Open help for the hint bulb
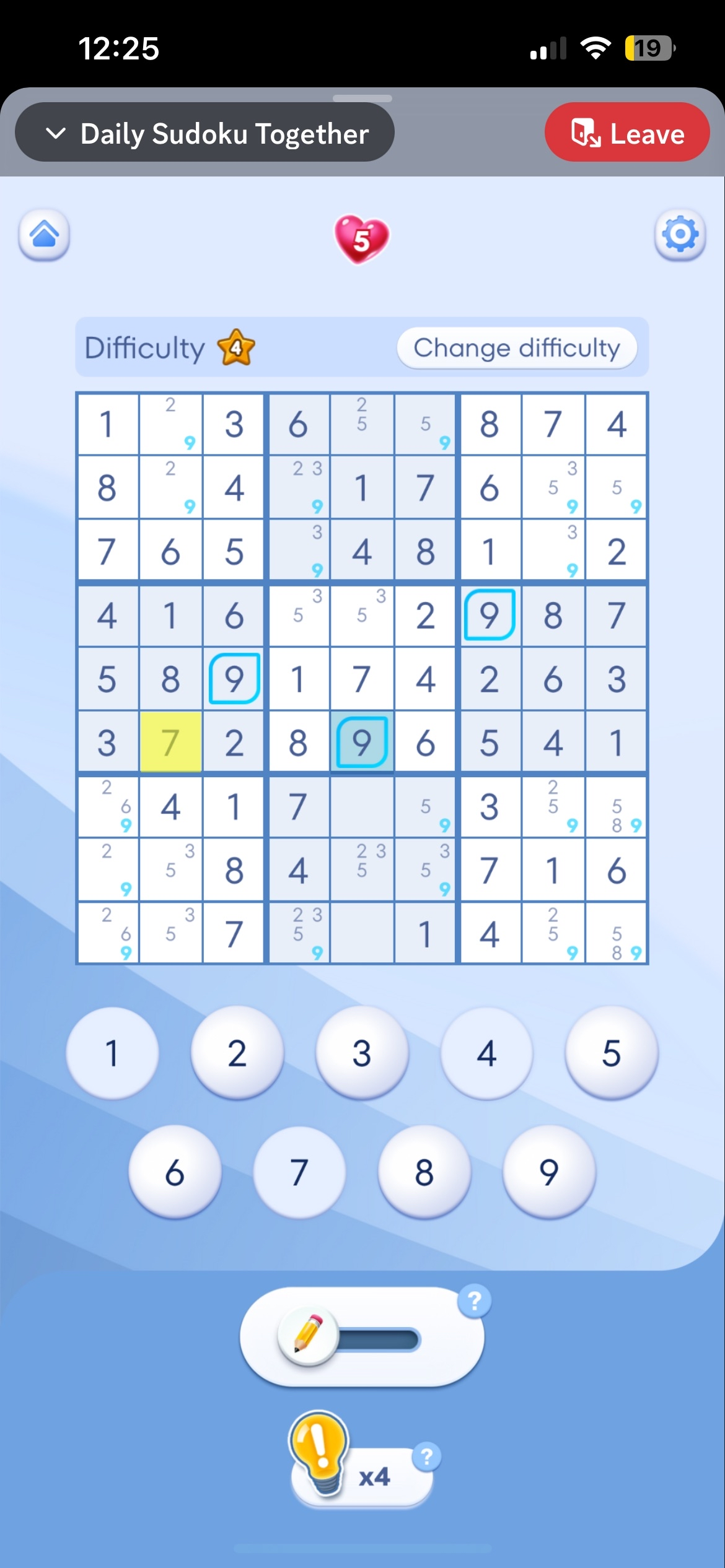The height and width of the screenshot is (1568, 725). (426, 1457)
